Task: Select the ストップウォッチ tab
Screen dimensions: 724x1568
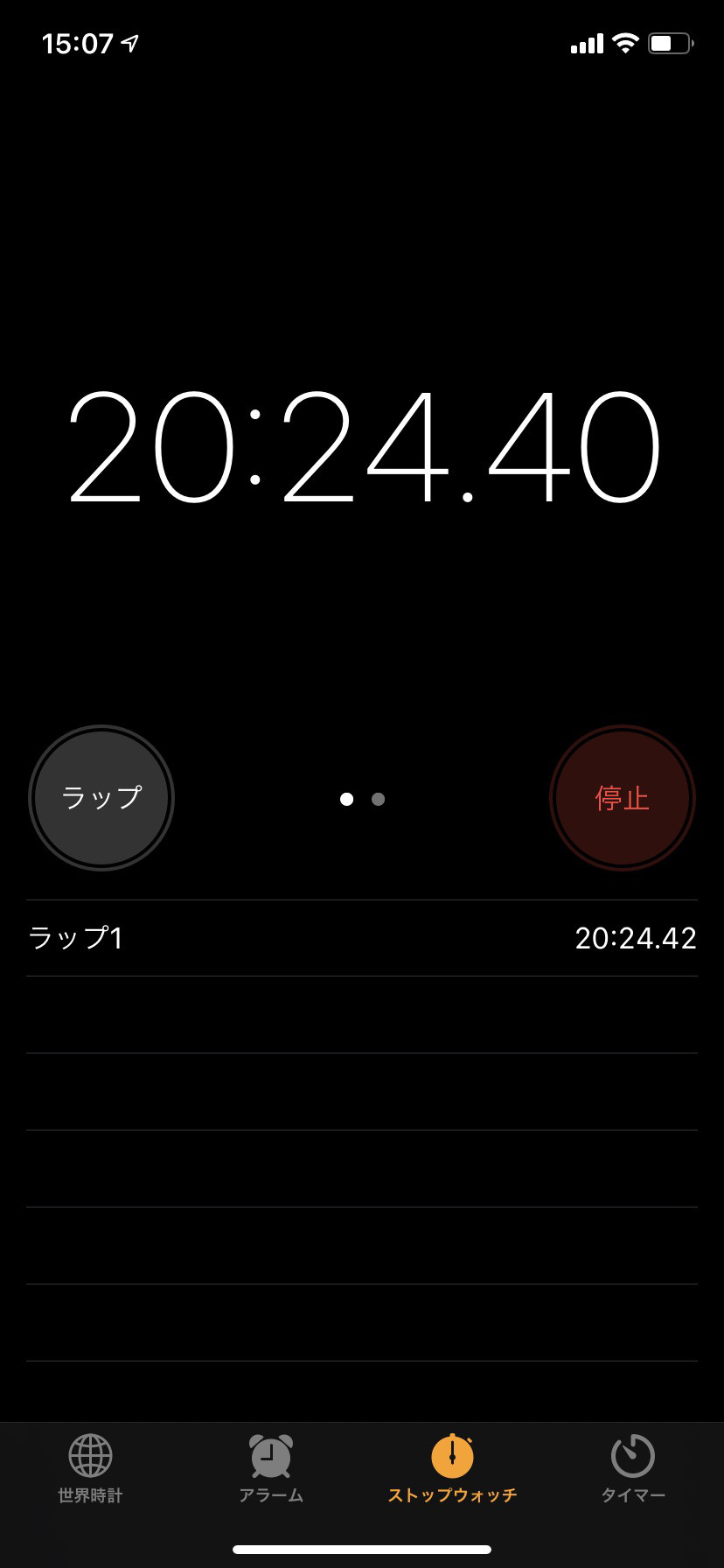Action: [x=452, y=1469]
